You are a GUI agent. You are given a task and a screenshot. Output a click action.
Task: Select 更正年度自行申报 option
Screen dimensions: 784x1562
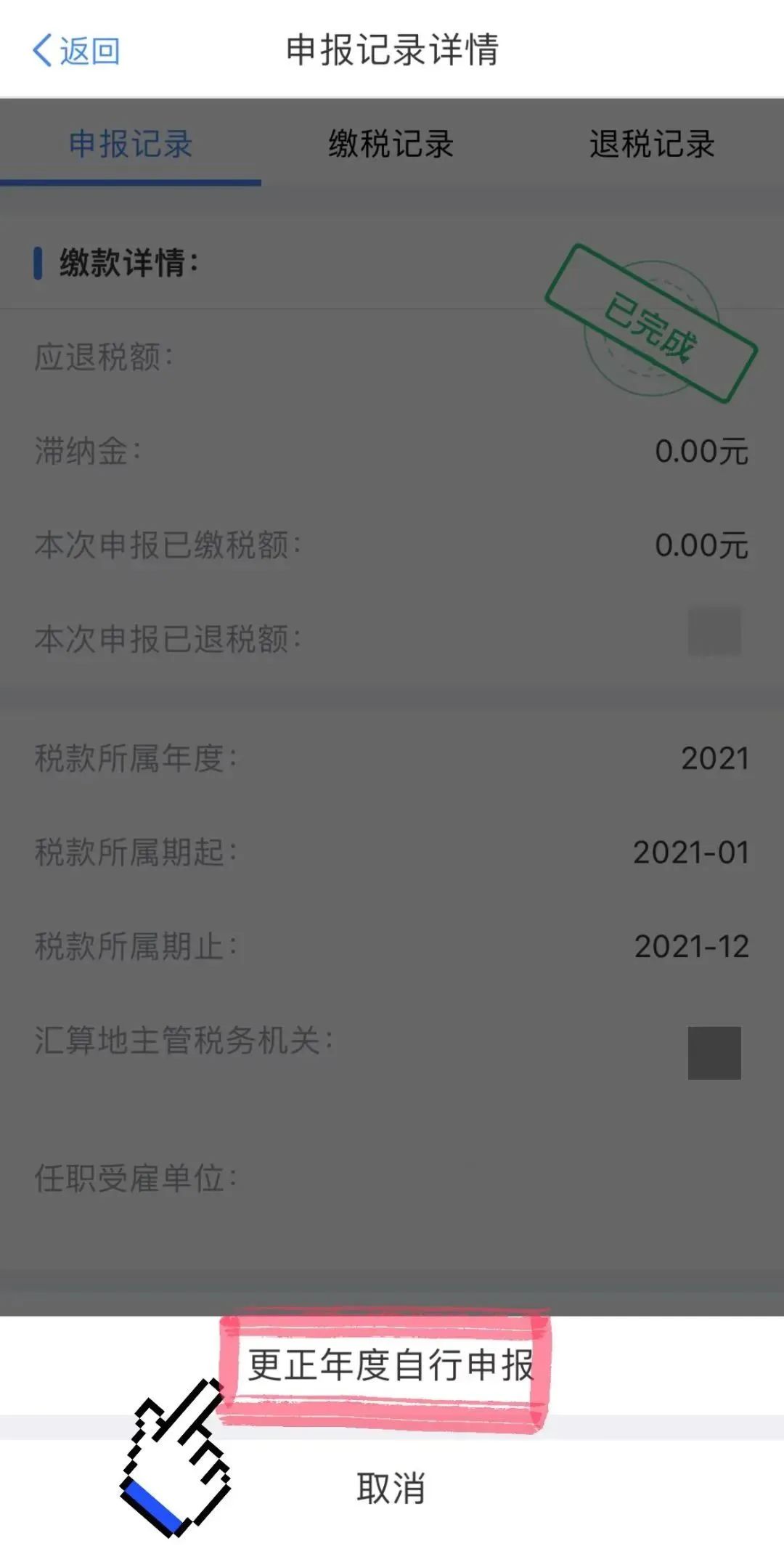point(391,1365)
